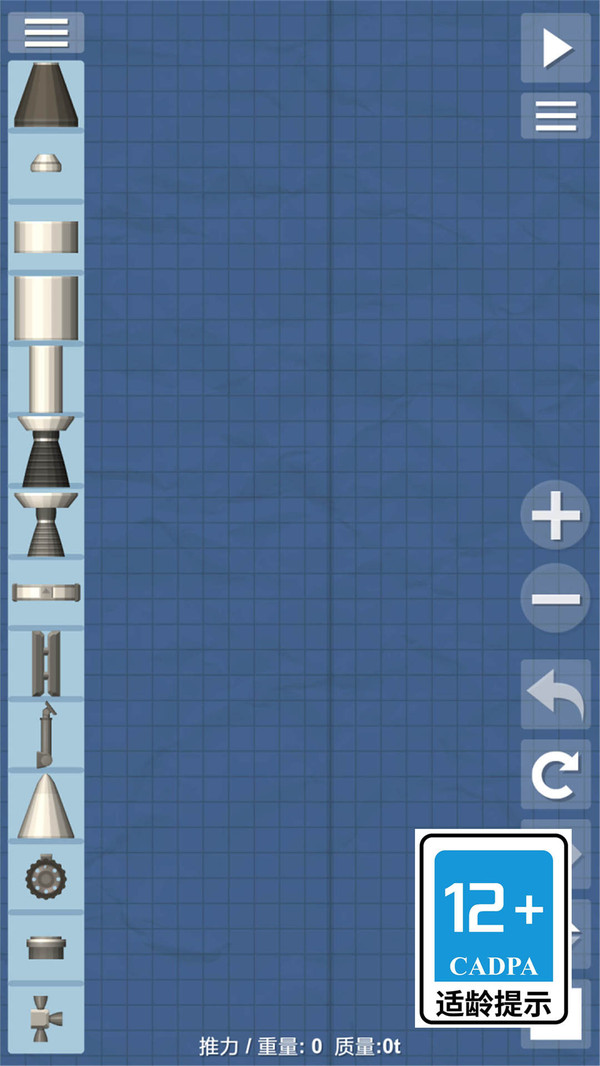Launch the rocket with the play button
The height and width of the screenshot is (1066, 600).
click(555, 48)
